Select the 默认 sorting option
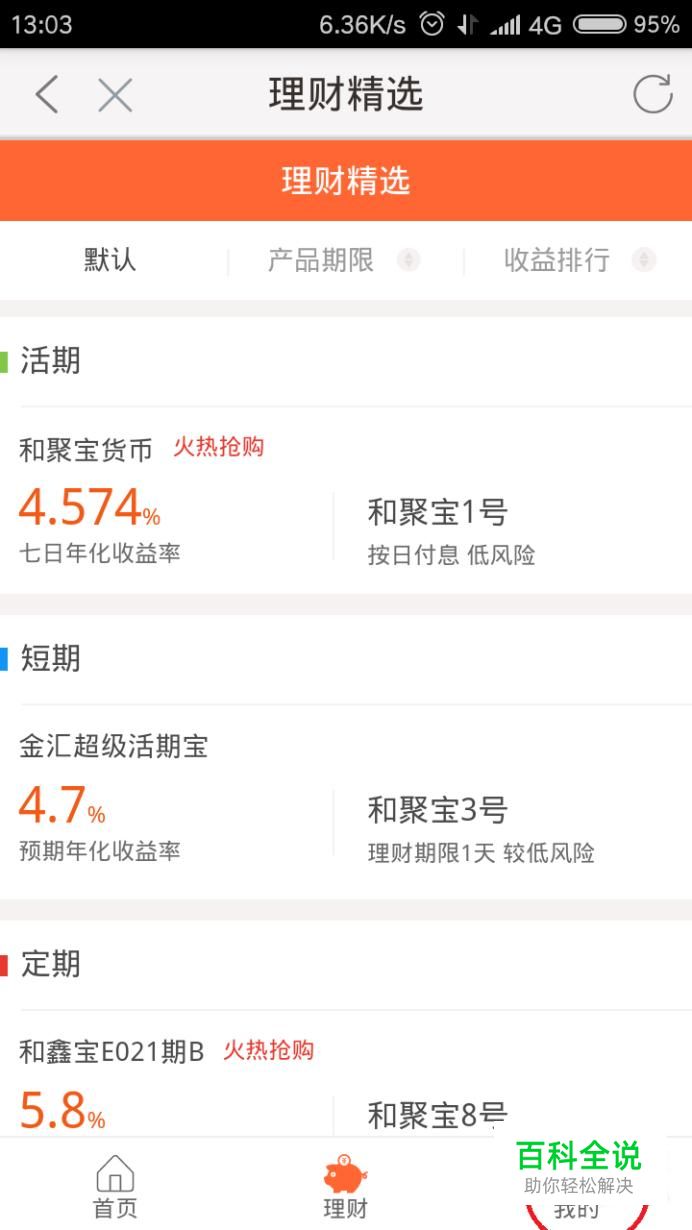 (x=110, y=261)
